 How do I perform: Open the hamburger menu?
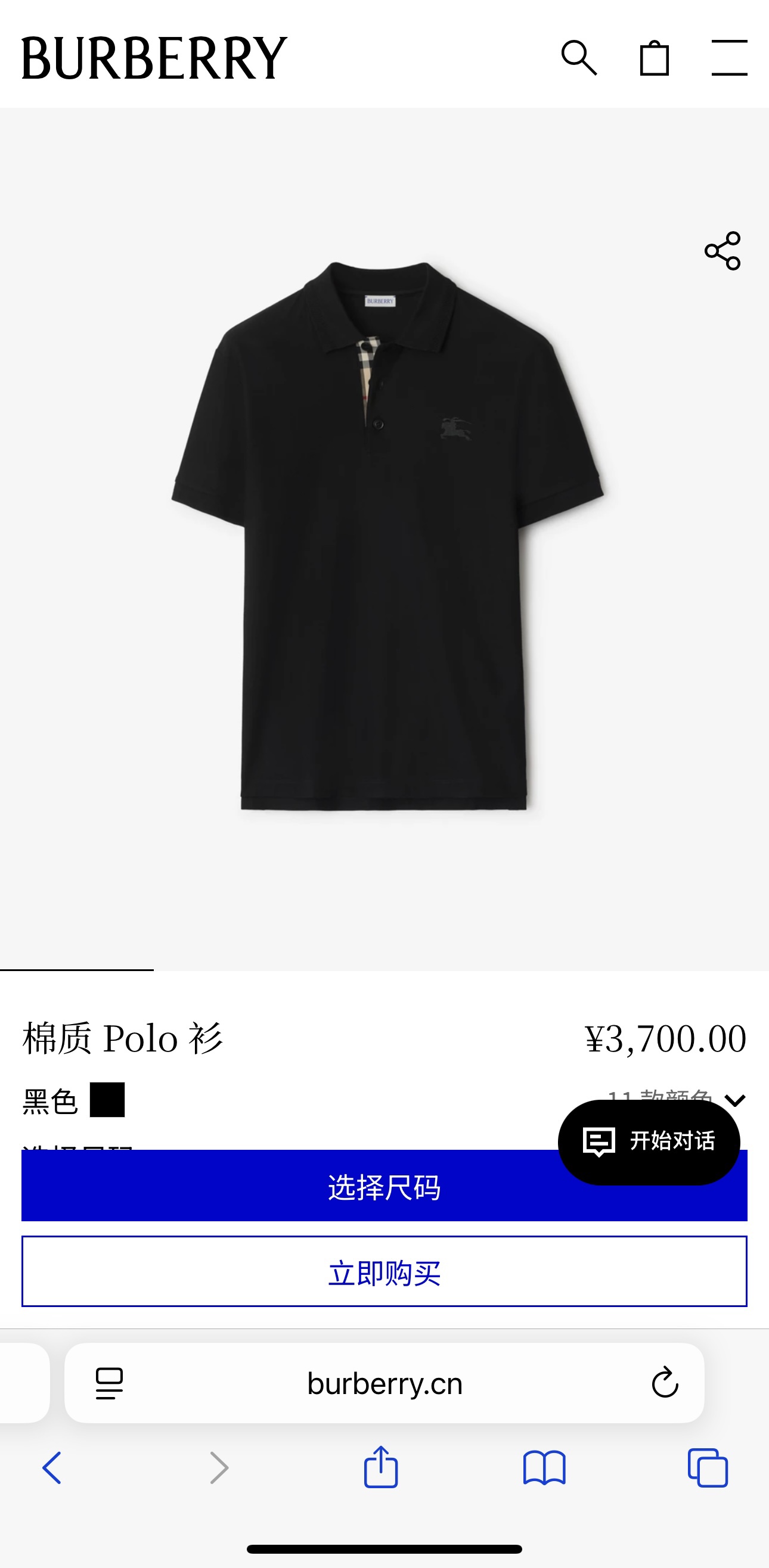pos(730,58)
